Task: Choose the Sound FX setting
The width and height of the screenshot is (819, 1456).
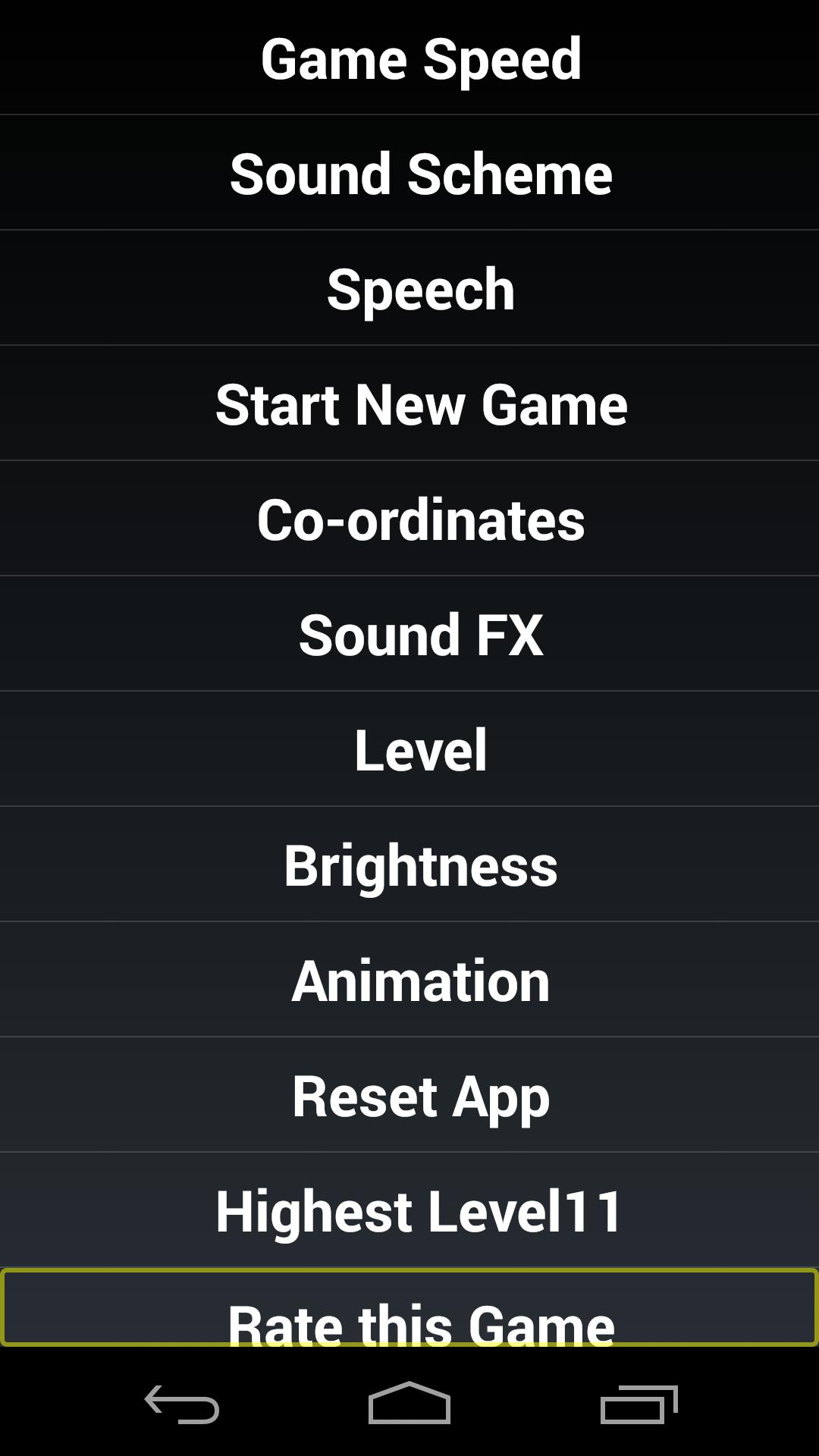Action: pyautogui.click(x=421, y=635)
